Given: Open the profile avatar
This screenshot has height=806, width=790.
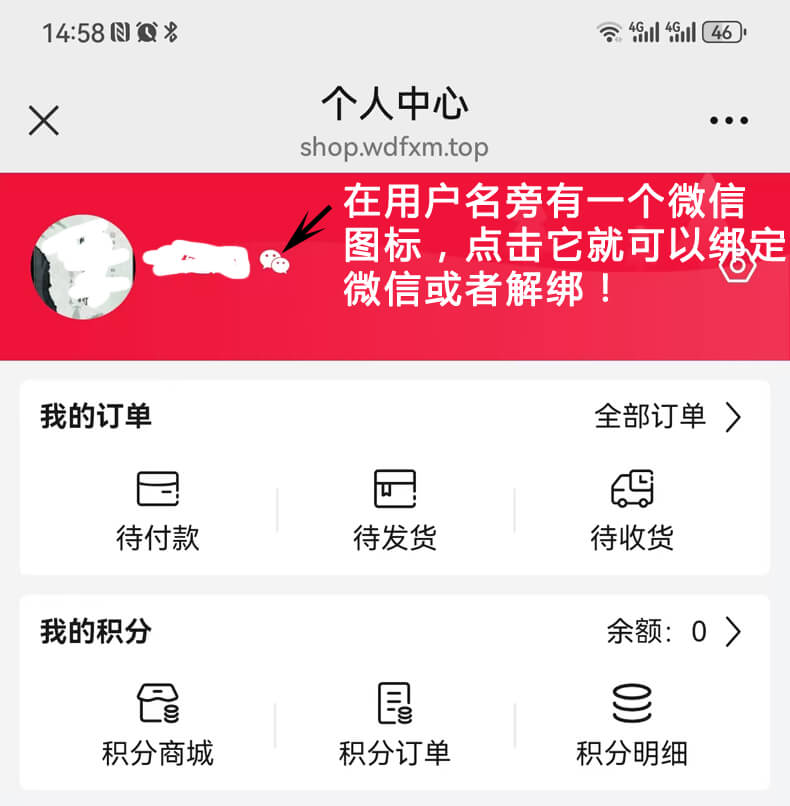Looking at the screenshot, I should pyautogui.click(x=82, y=264).
